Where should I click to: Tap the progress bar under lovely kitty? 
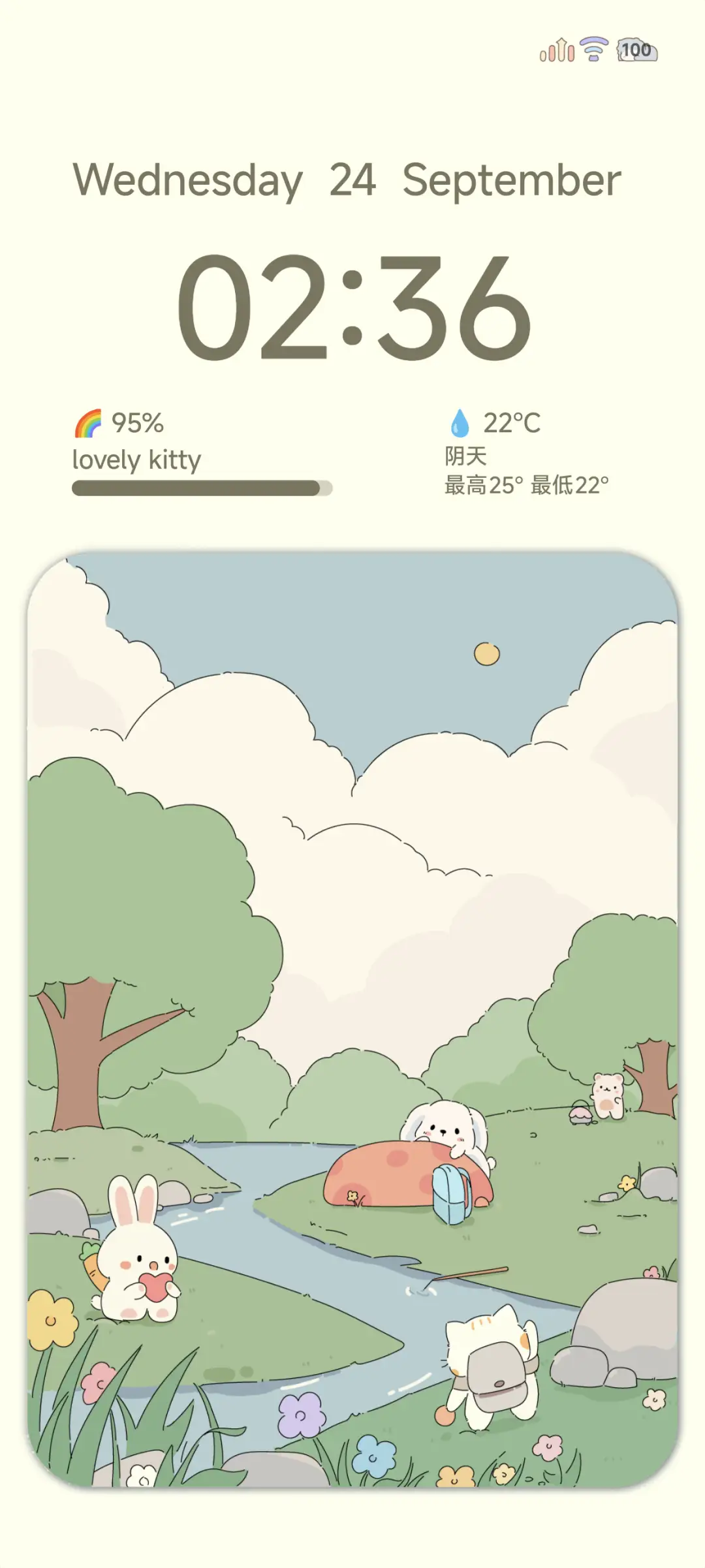(x=202, y=486)
